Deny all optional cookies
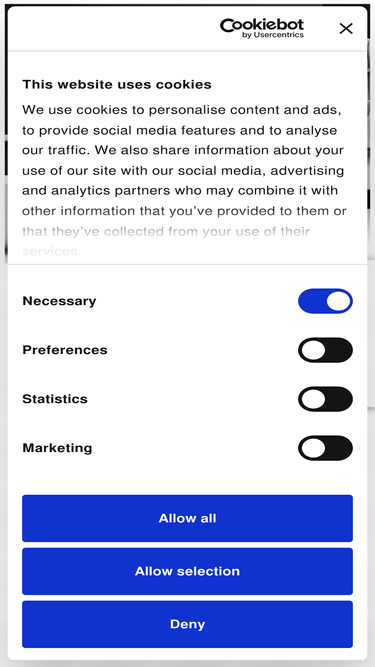375x667 pixels. (x=188, y=624)
